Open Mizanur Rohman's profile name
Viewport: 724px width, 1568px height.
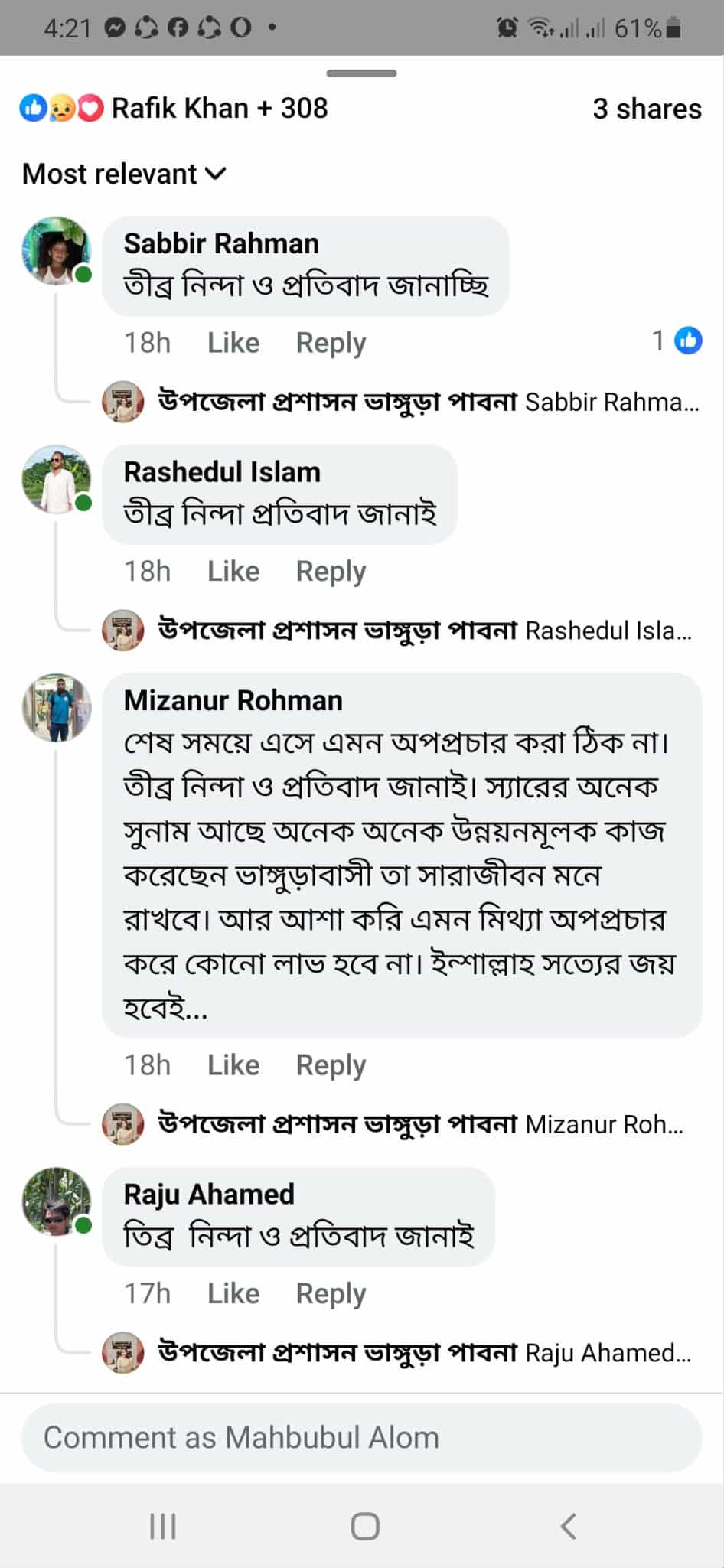[x=233, y=701]
